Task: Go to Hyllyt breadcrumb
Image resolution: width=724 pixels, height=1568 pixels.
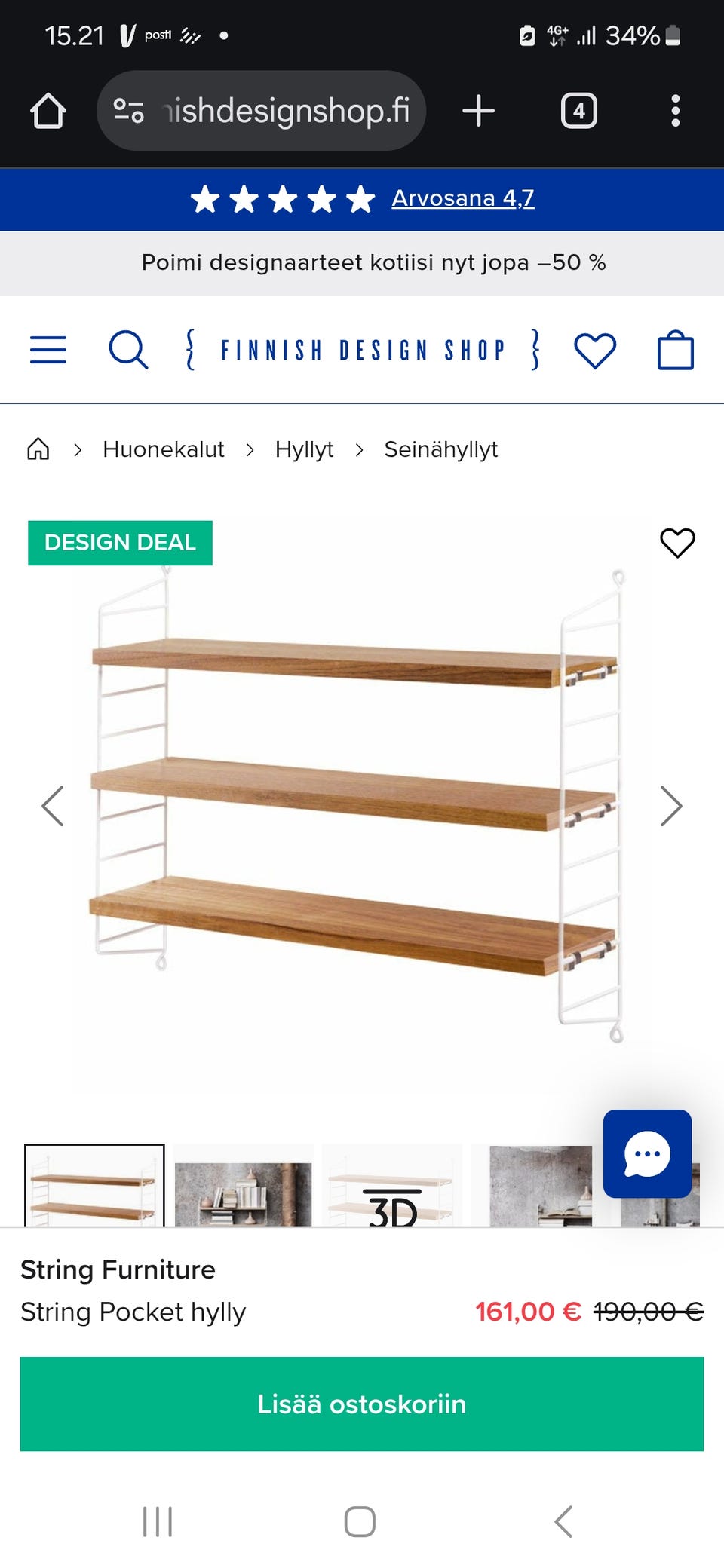Action: click(304, 449)
